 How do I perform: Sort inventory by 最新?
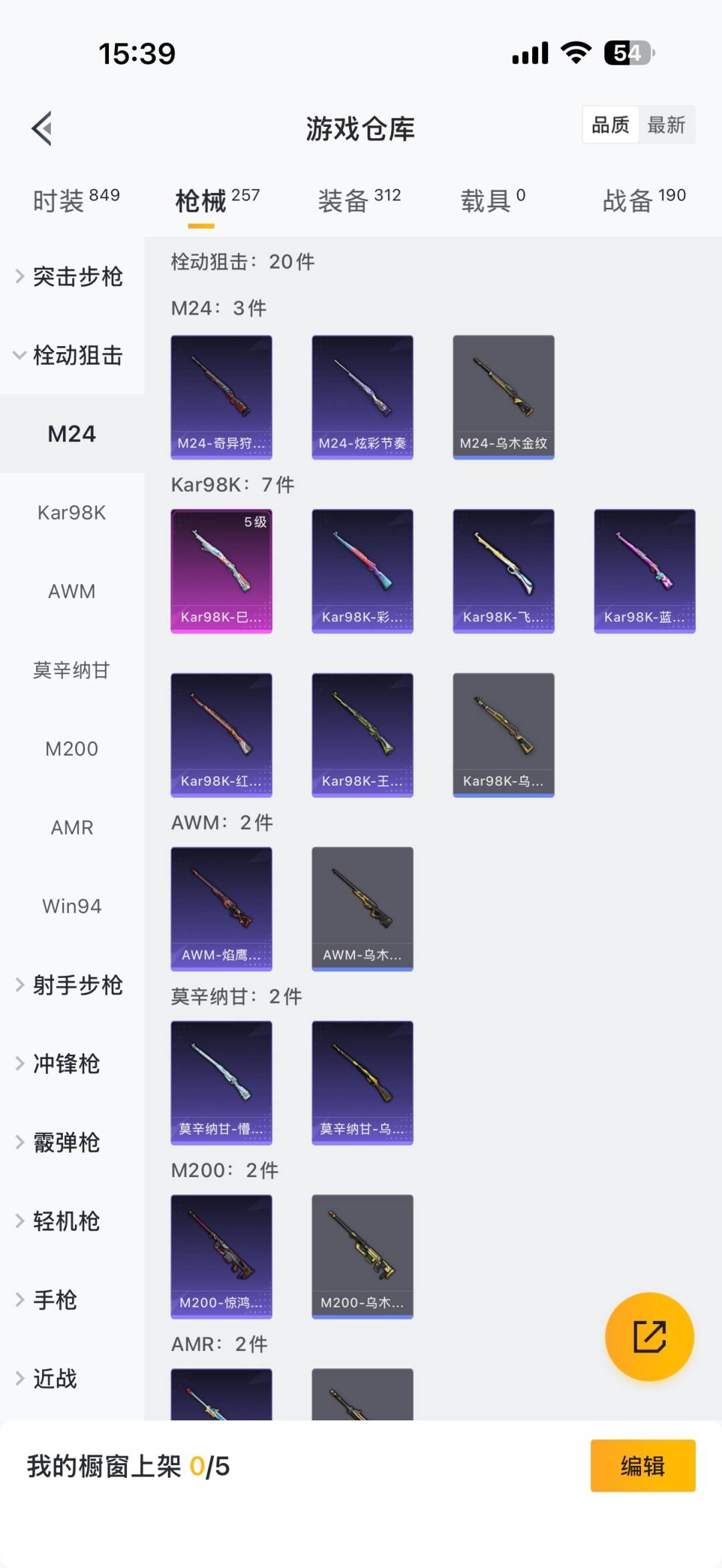click(x=666, y=125)
